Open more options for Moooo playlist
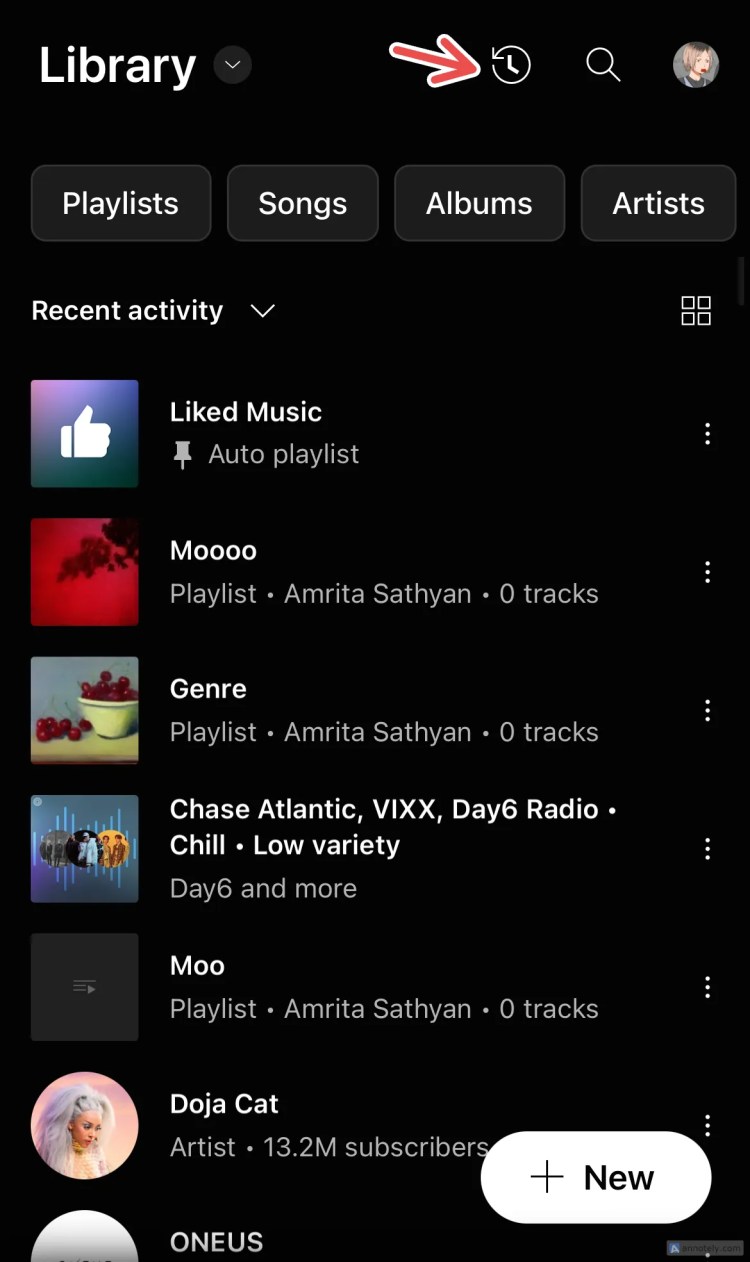Screen dimensions: 750x1262 click(x=708, y=572)
